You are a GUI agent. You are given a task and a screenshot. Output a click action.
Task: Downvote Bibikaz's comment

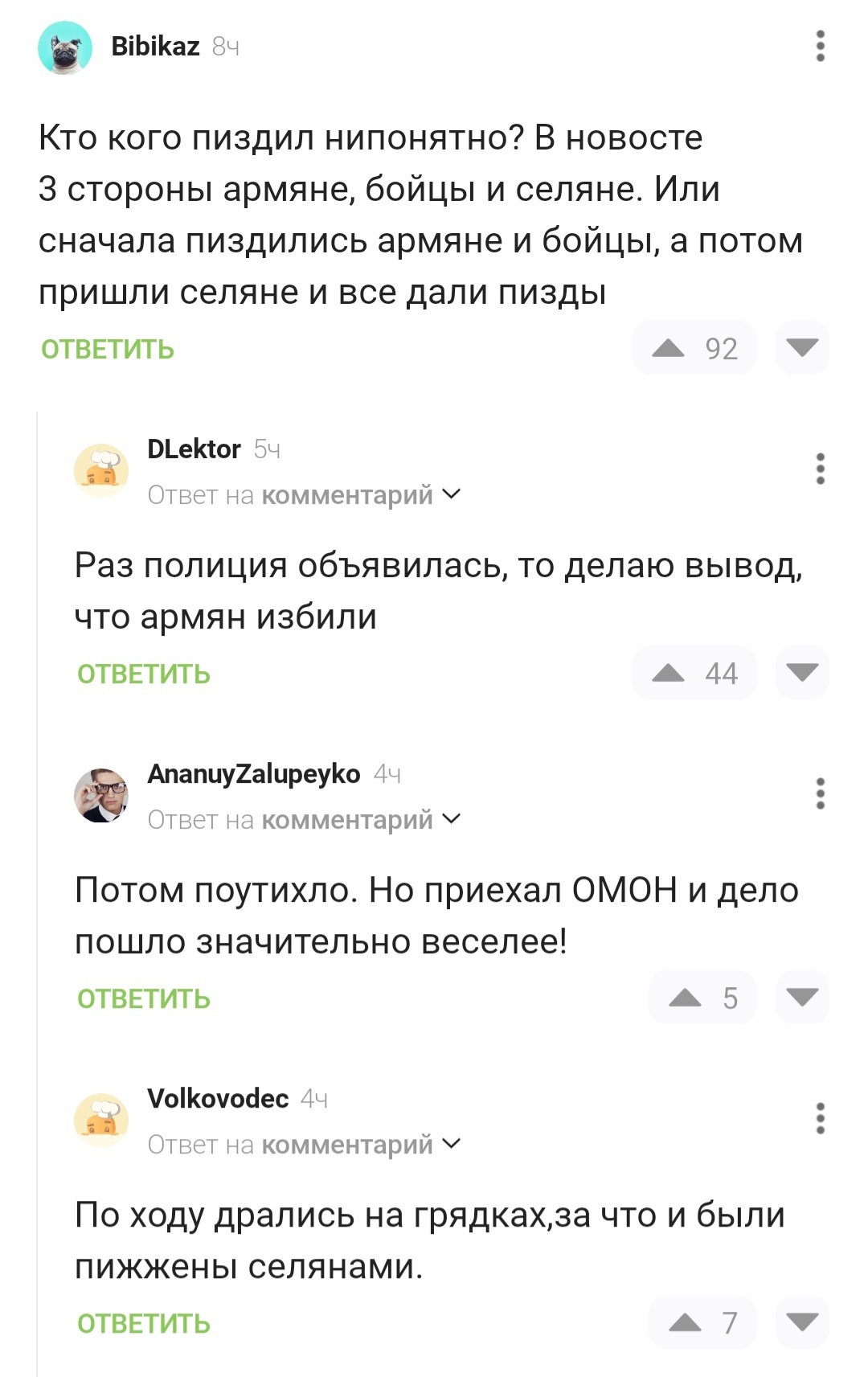click(802, 348)
